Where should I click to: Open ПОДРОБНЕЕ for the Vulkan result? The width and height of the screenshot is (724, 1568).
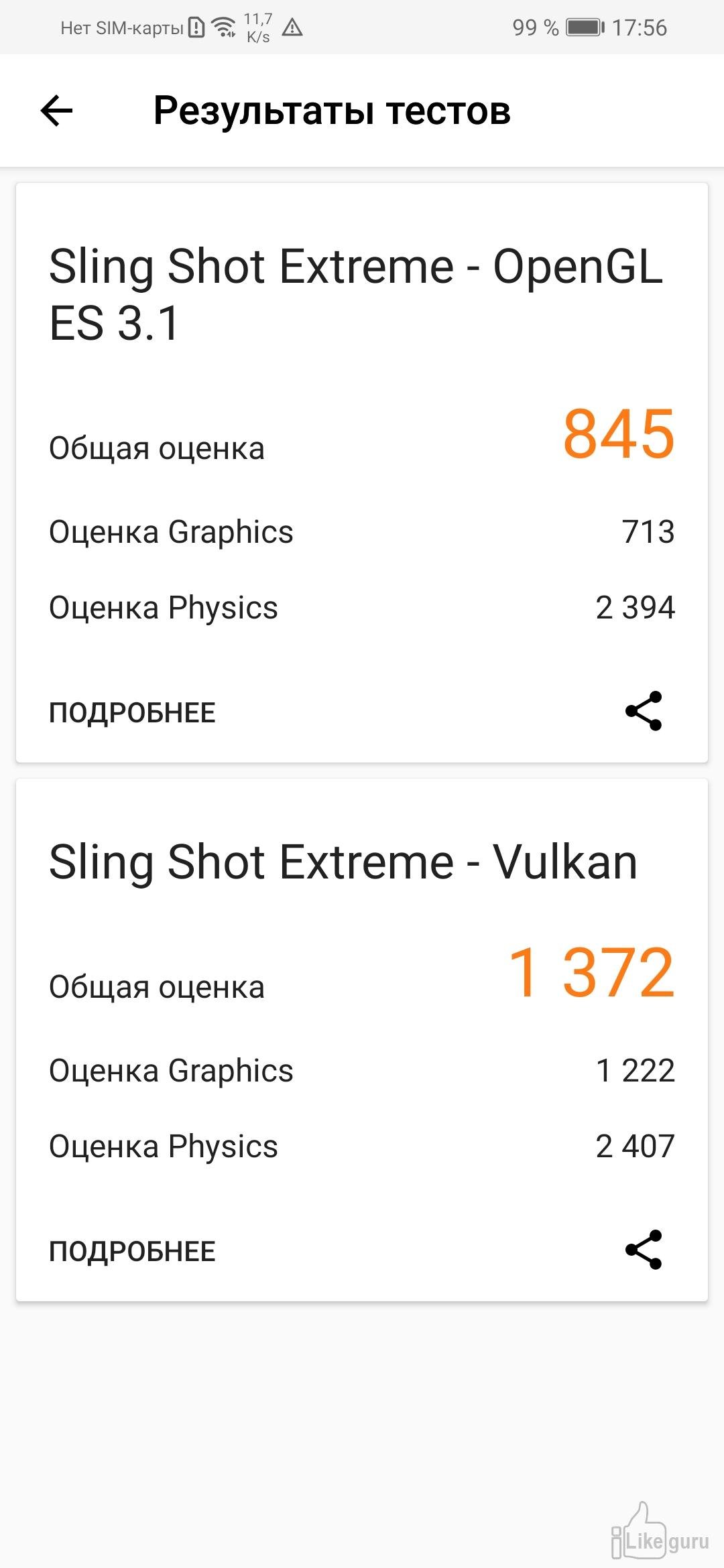(132, 1251)
